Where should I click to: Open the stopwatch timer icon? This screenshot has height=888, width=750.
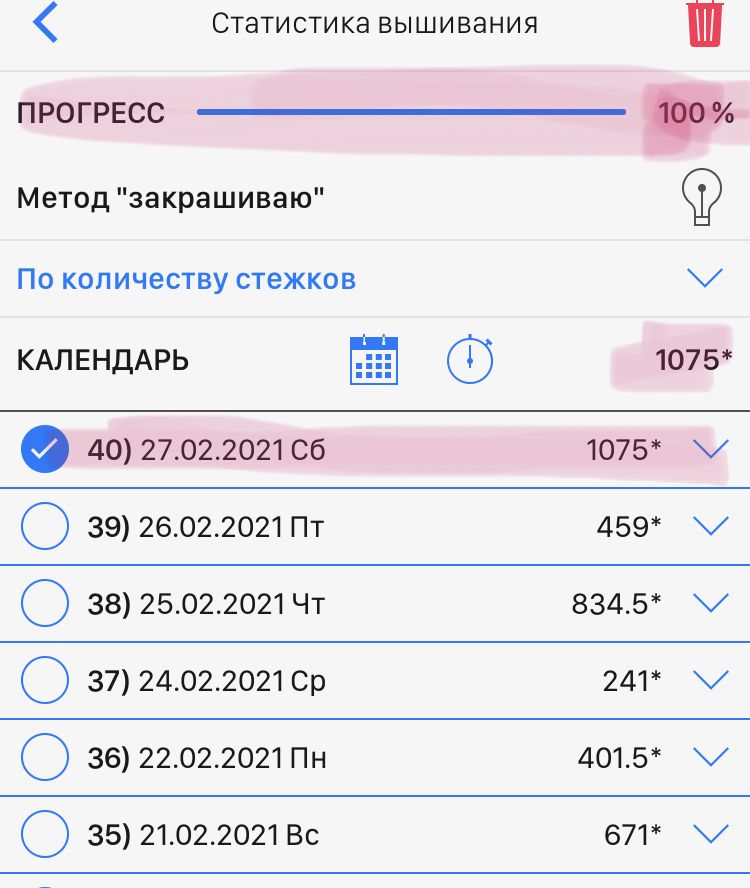pyautogui.click(x=469, y=359)
